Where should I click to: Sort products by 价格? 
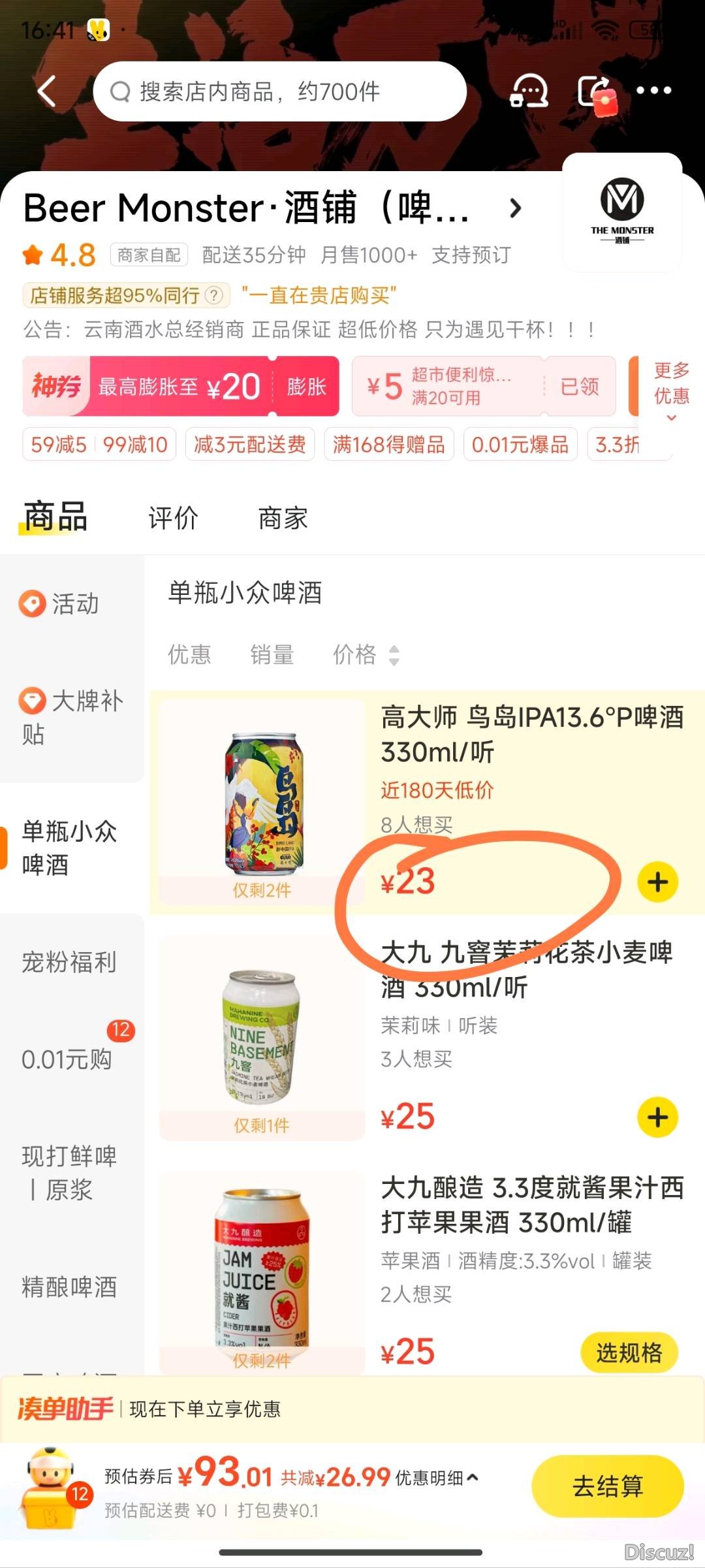[x=365, y=654]
